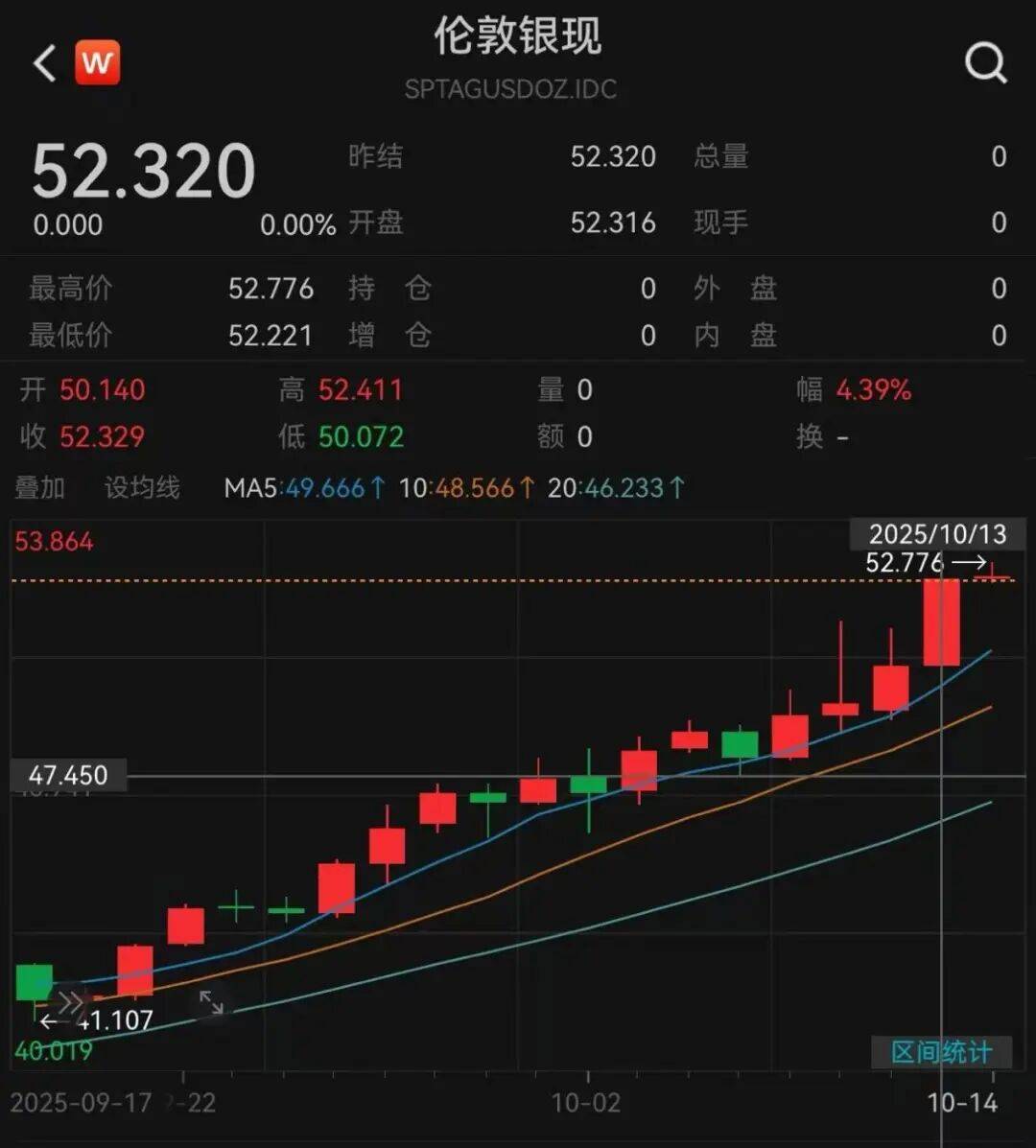Screen dimensions: 1036x1148
Task: Open the search magnifier icon
Action: 985,64
